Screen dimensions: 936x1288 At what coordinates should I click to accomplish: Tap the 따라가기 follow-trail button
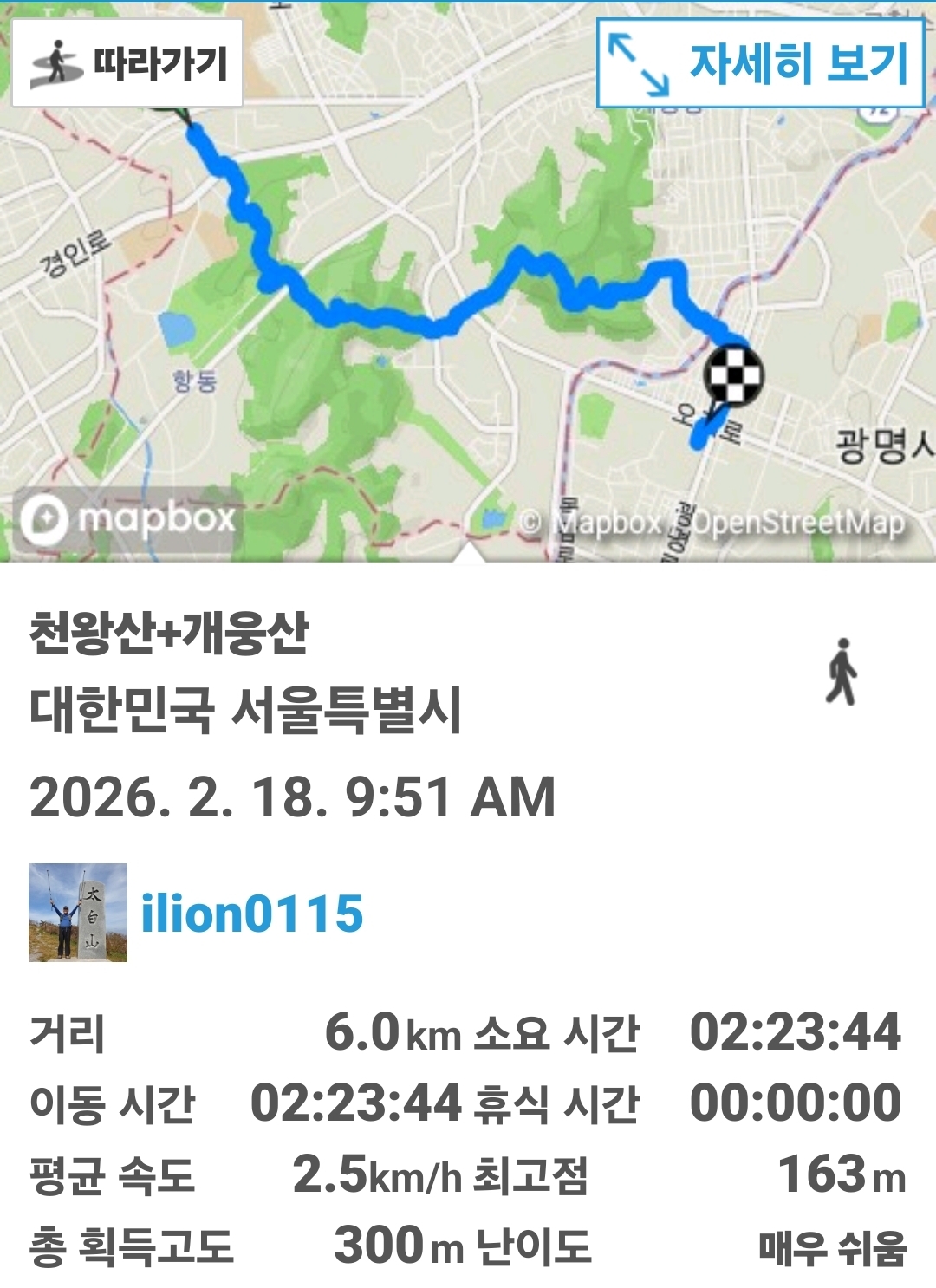[127, 63]
